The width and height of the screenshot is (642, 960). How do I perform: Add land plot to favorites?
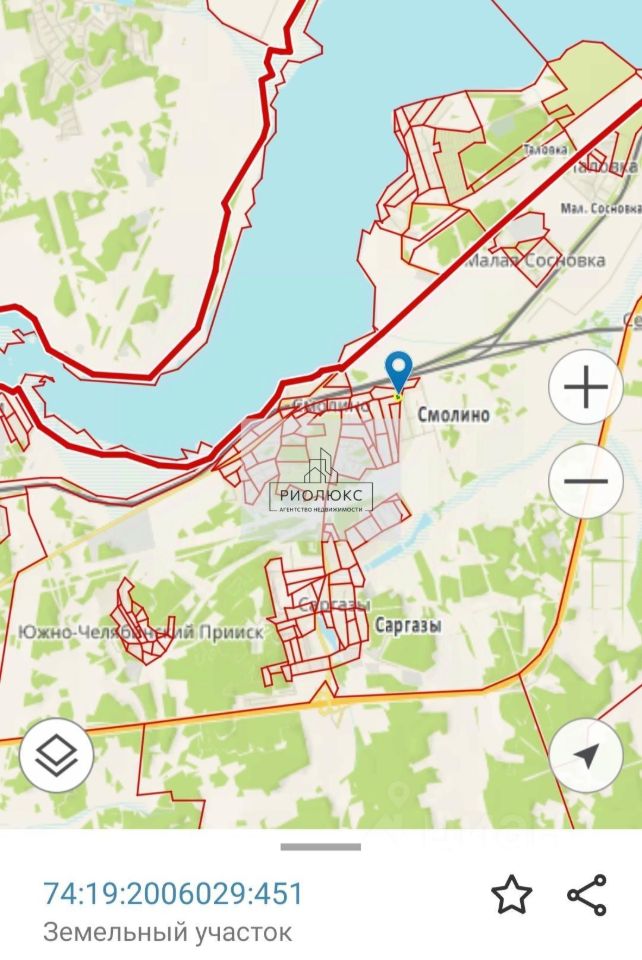coord(511,894)
